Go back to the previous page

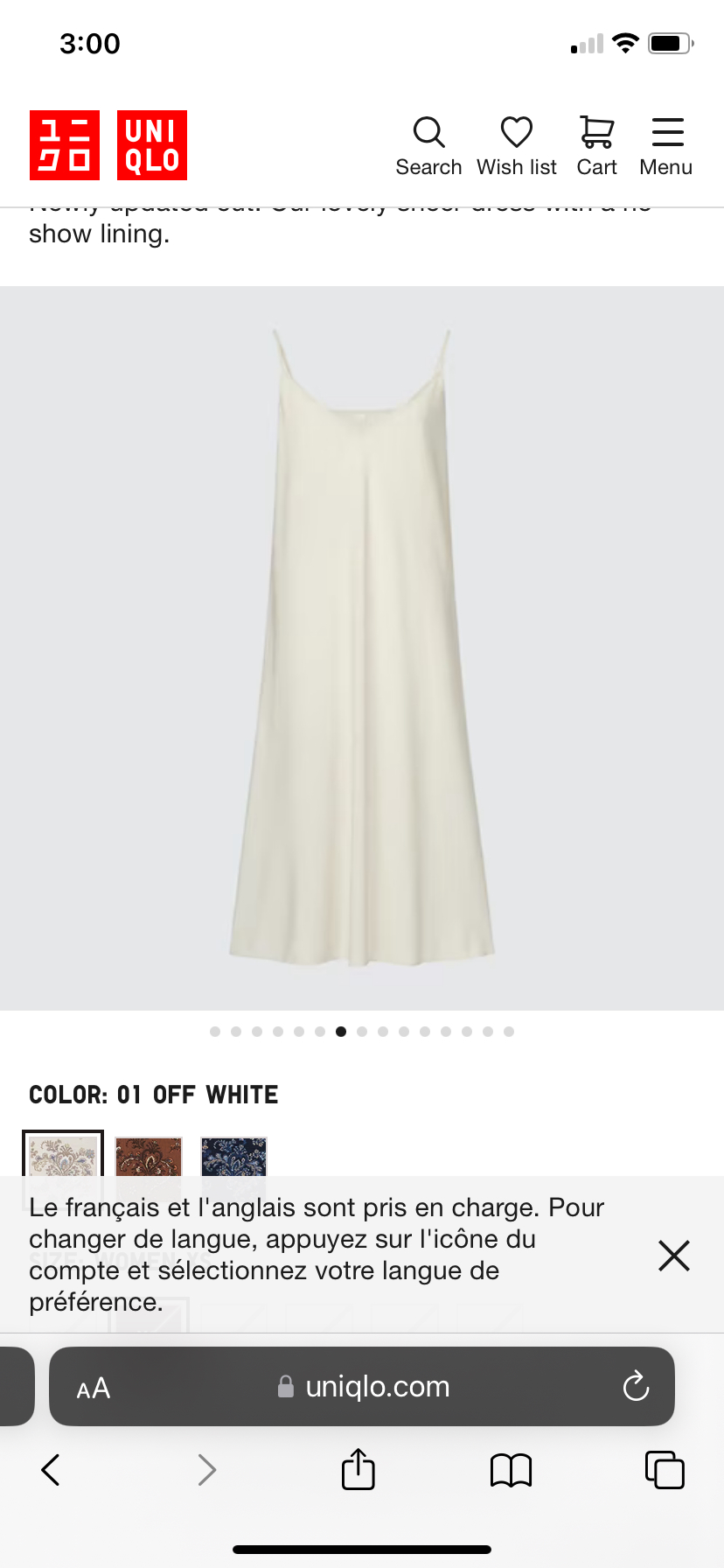[x=51, y=1470]
